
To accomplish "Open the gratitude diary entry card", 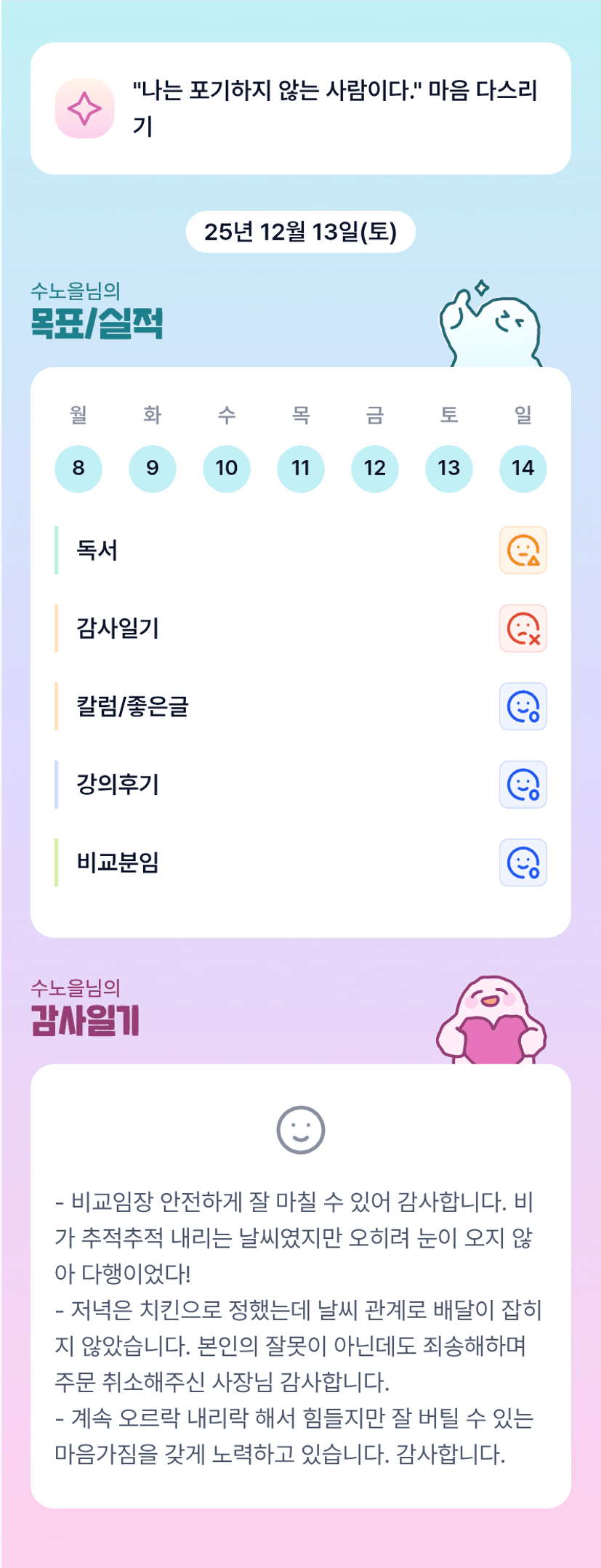I will pos(301,1286).
